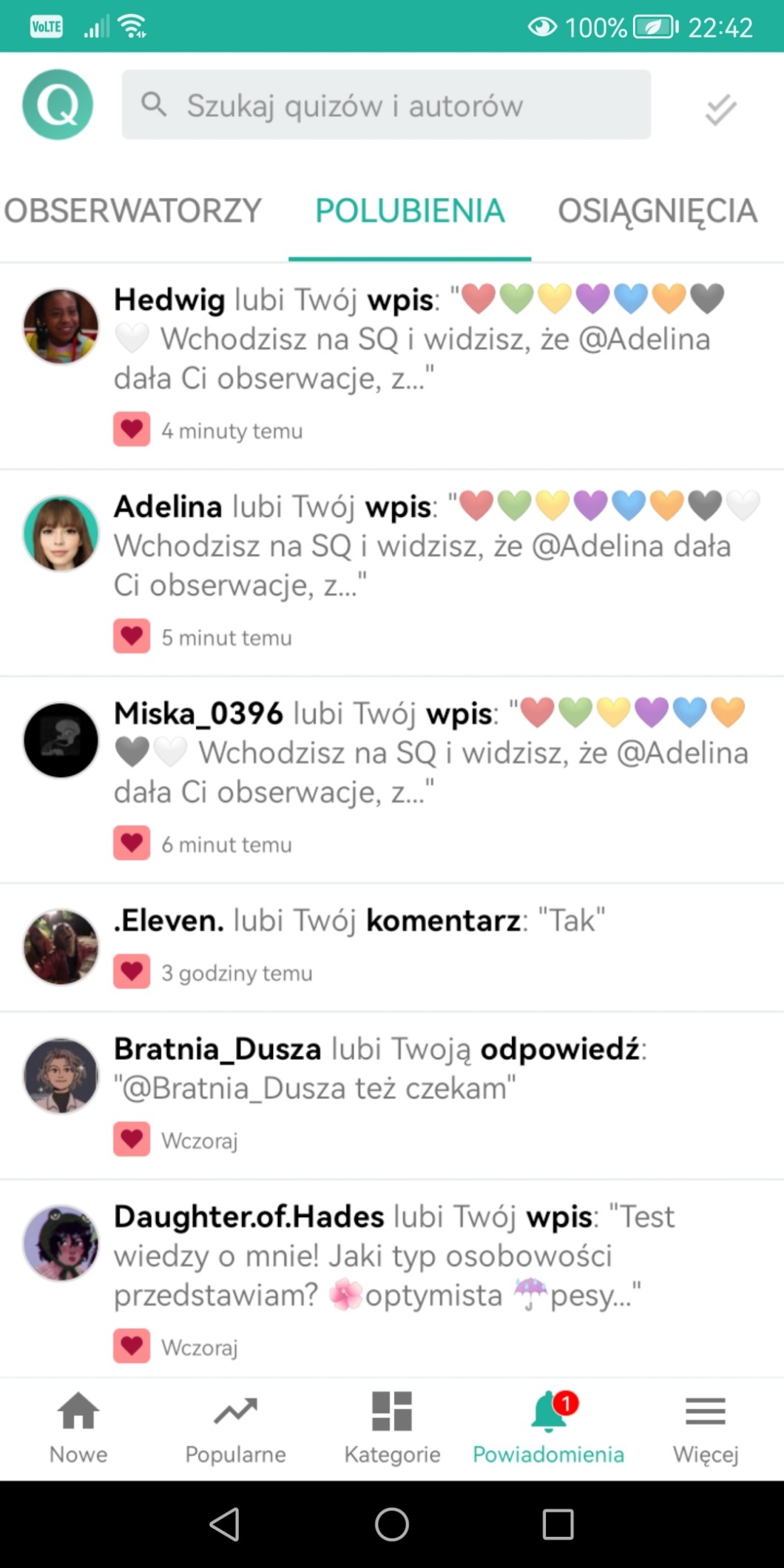
Task: View Adelina's profile avatar
Action: [61, 533]
